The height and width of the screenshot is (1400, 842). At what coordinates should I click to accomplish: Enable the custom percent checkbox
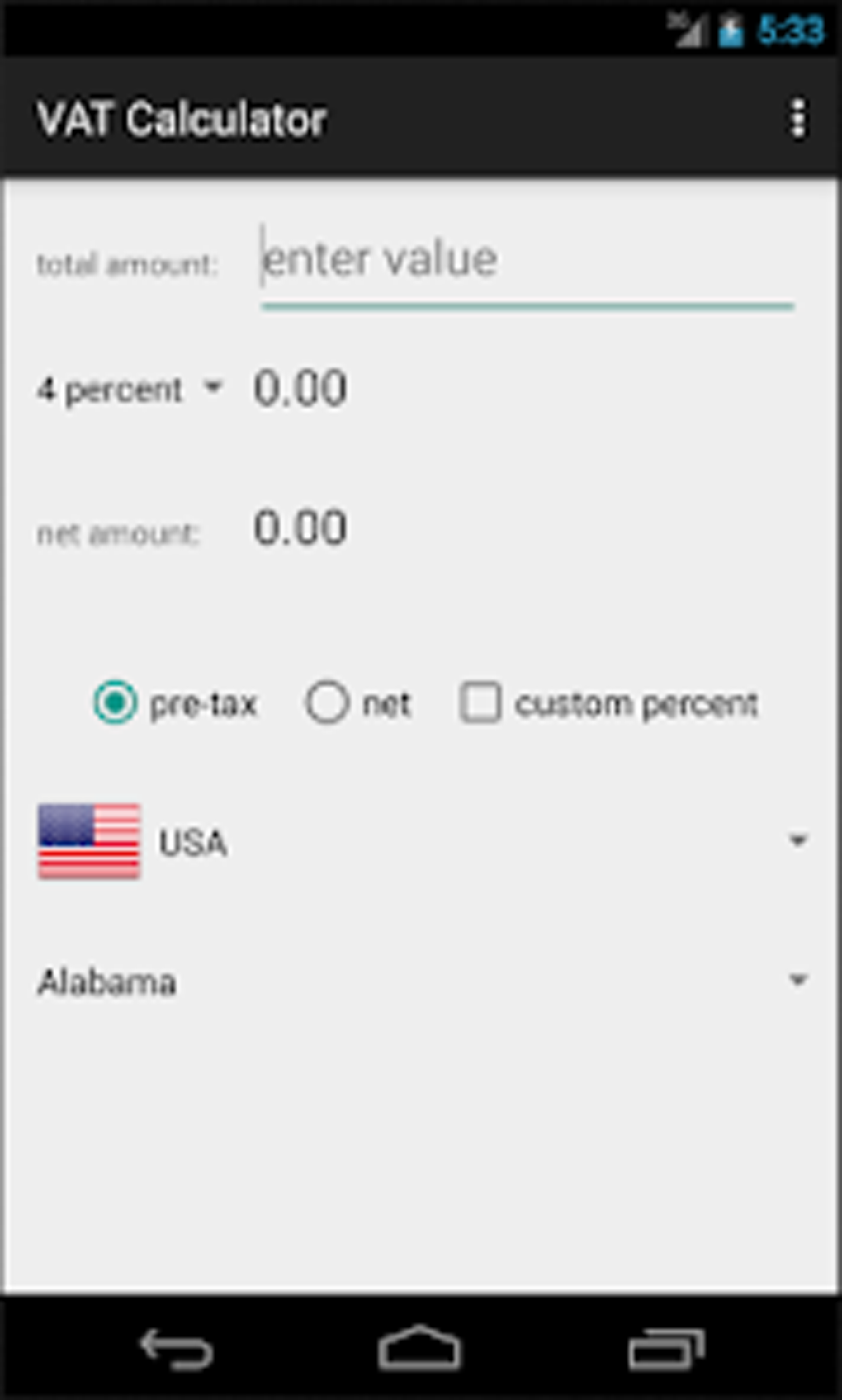480,703
